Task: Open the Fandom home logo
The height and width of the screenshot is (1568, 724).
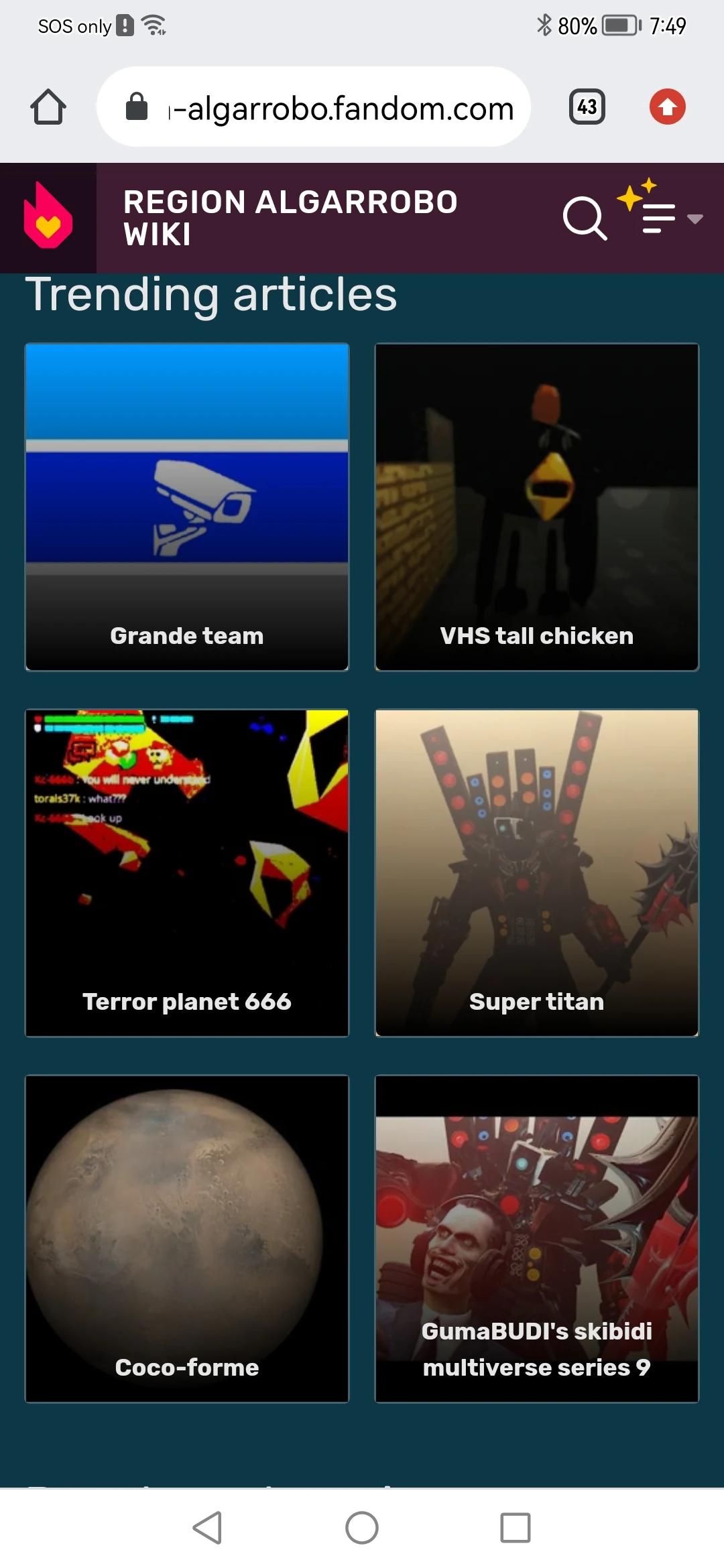Action: coord(48,217)
